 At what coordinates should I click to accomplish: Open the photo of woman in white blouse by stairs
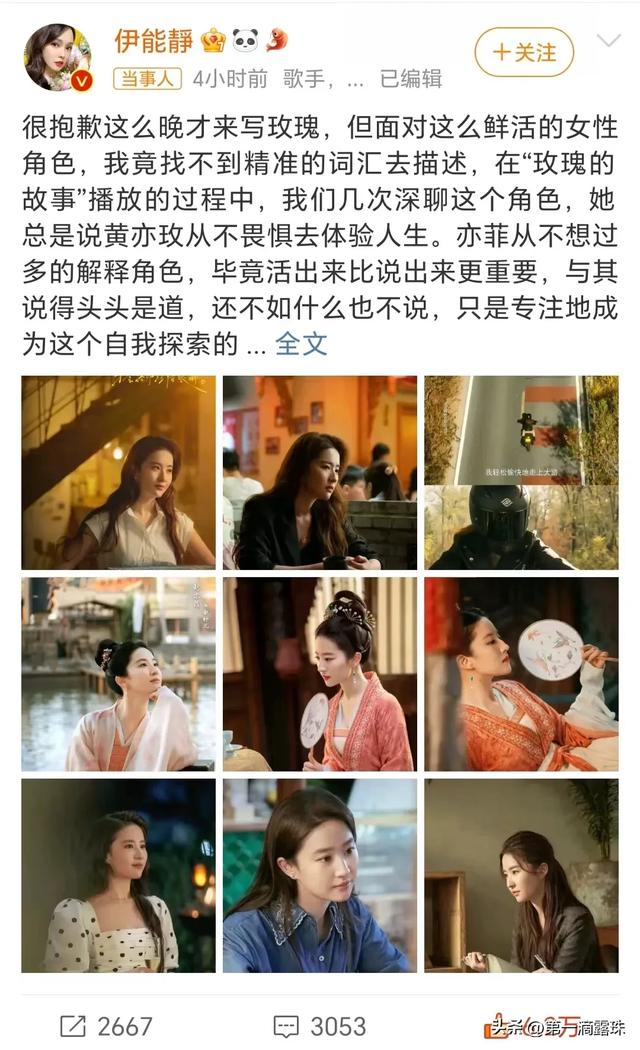coord(118,473)
